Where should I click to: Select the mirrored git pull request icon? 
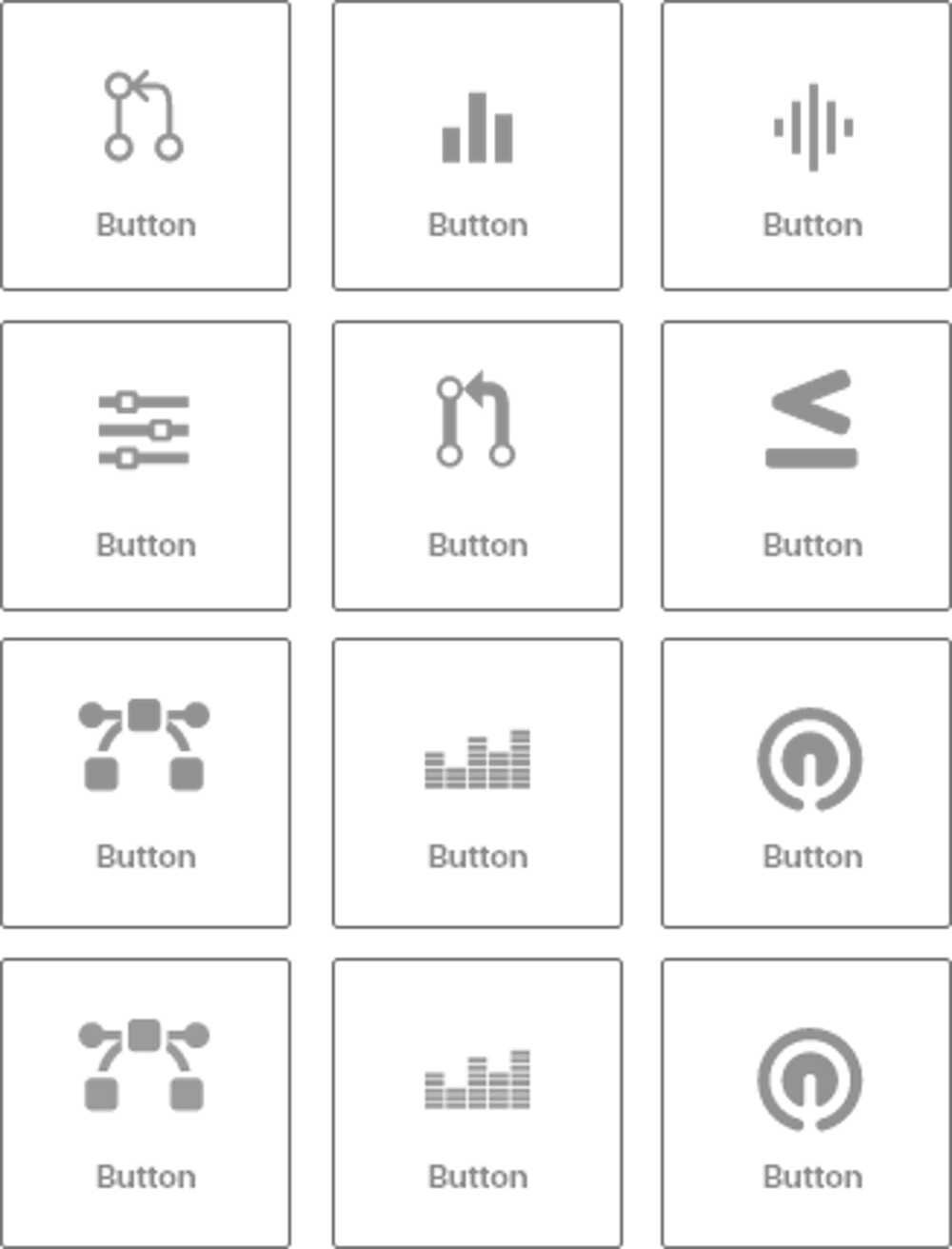(x=476, y=419)
